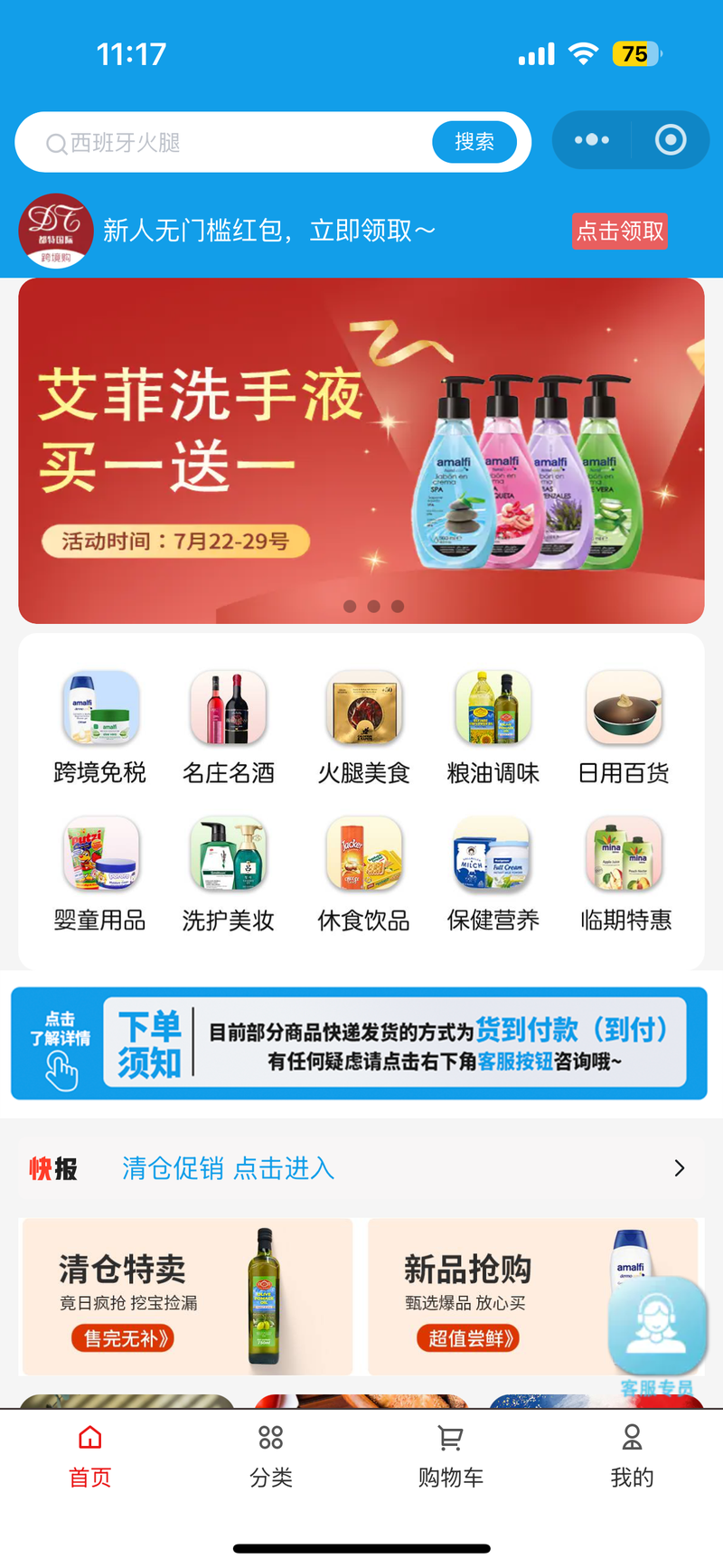Open 清仓促销 点击进入 news row
The width and height of the screenshot is (723, 1568).
point(361,1168)
